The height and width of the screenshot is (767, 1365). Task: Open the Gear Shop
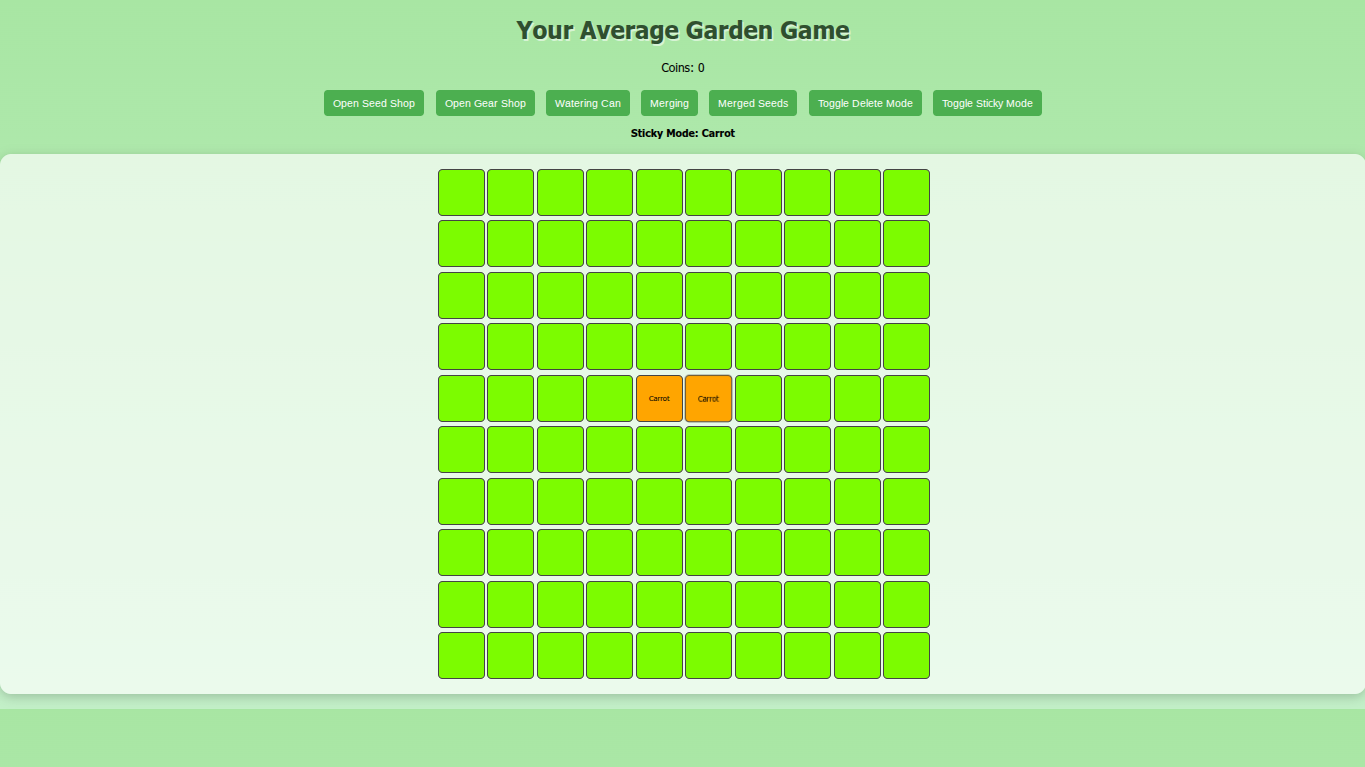(485, 103)
